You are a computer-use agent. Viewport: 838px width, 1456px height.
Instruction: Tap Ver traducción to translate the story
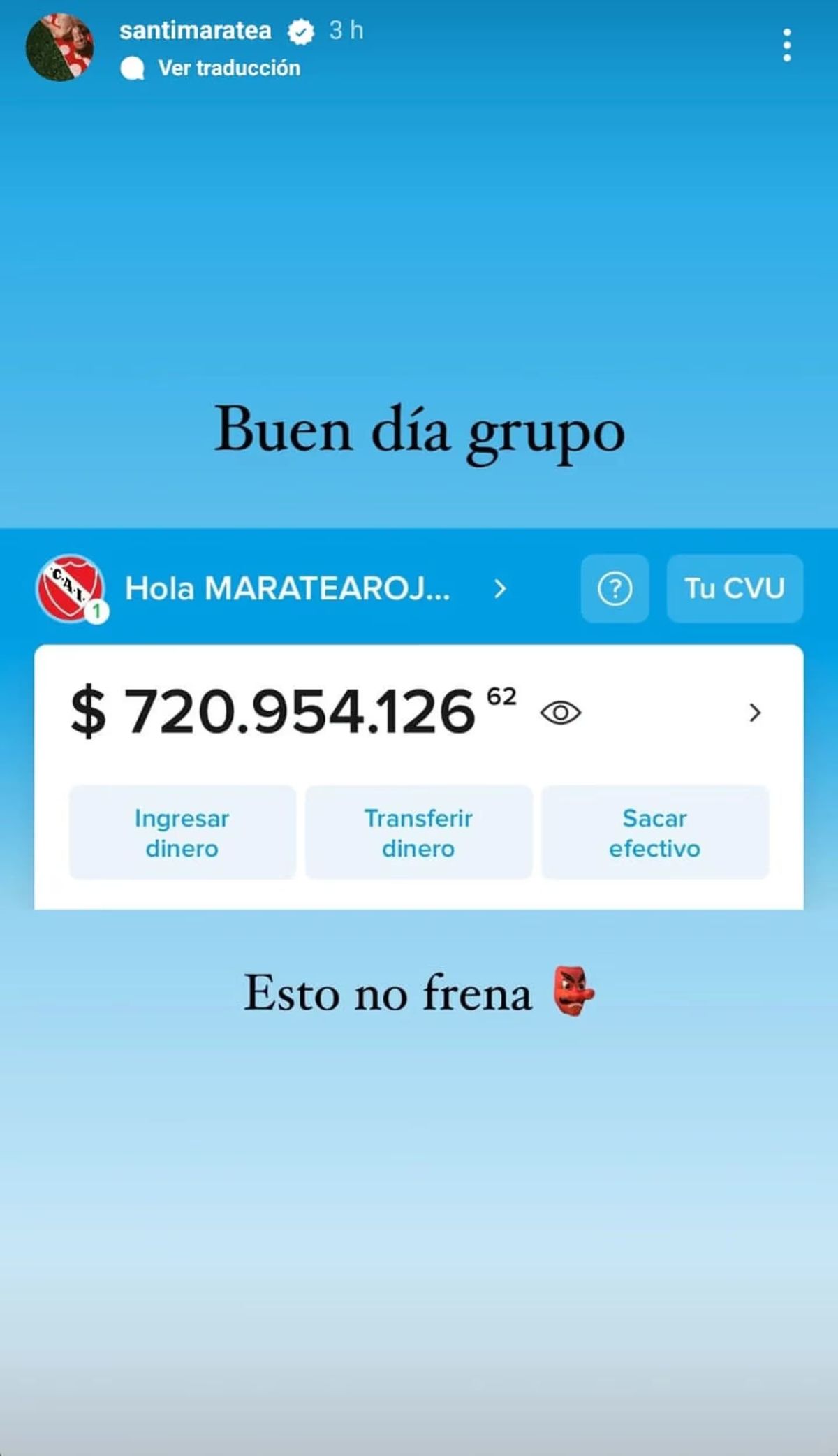[x=228, y=68]
